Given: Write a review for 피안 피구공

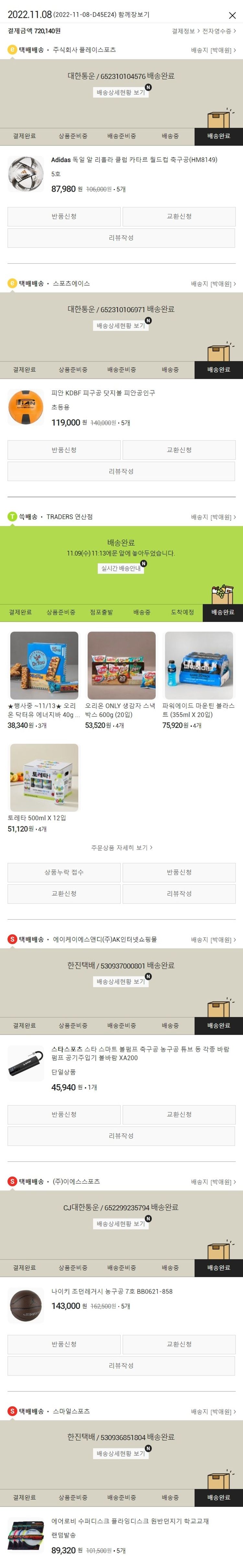Looking at the screenshot, I should coord(121,471).
